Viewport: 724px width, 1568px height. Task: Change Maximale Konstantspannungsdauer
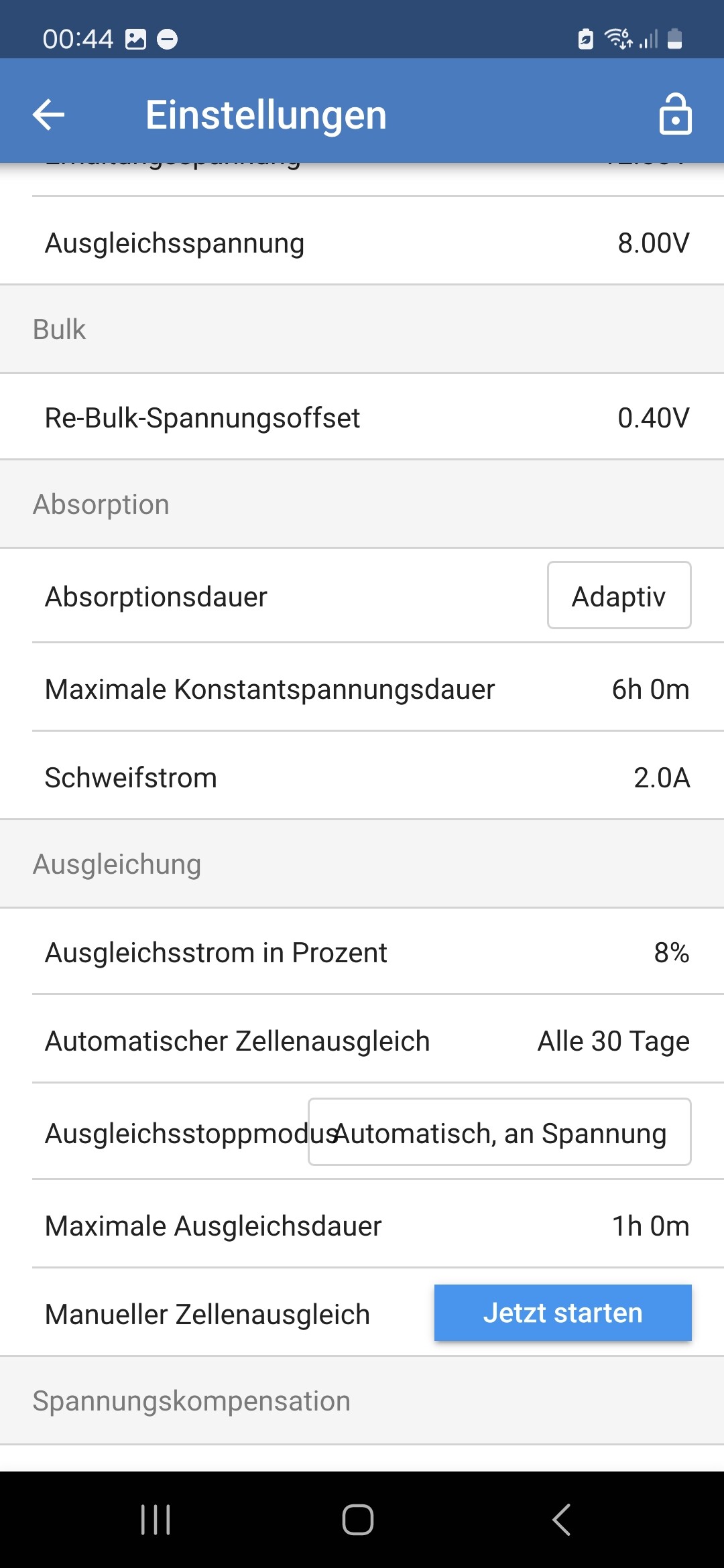pos(362,689)
